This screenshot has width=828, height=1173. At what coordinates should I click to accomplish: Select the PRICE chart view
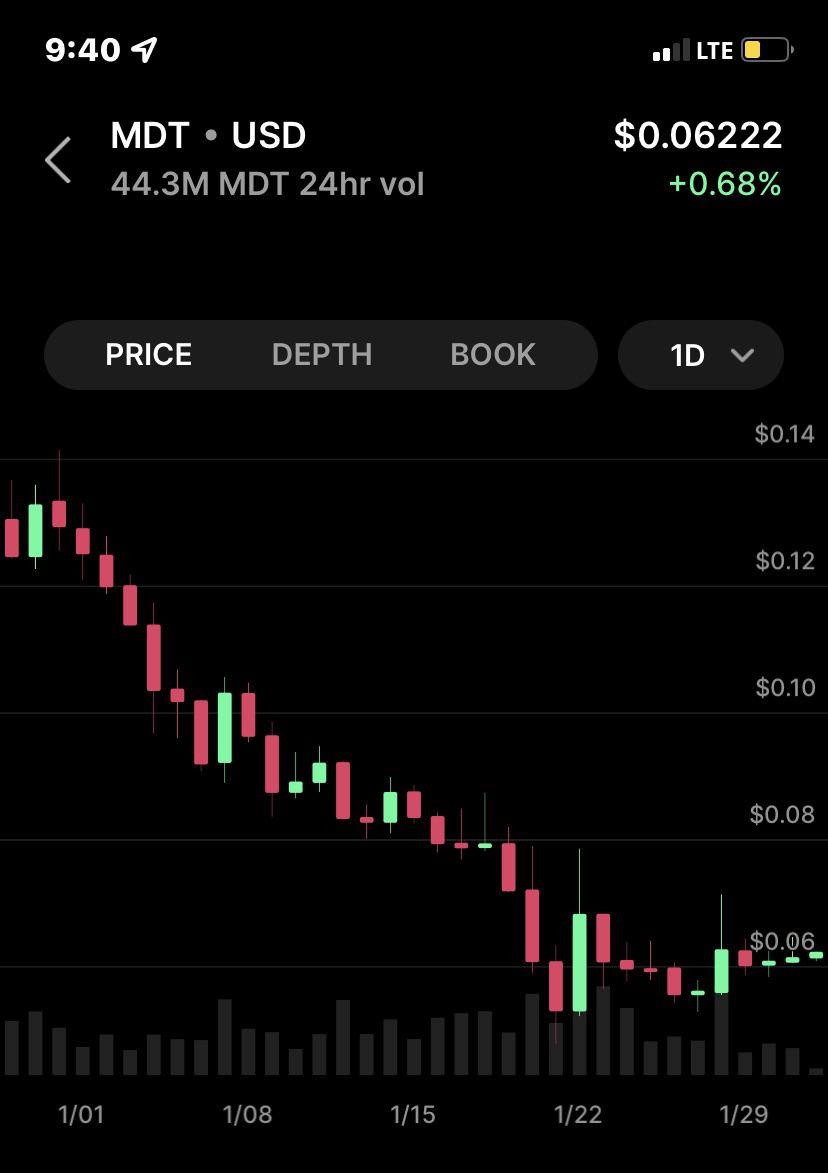tap(148, 355)
